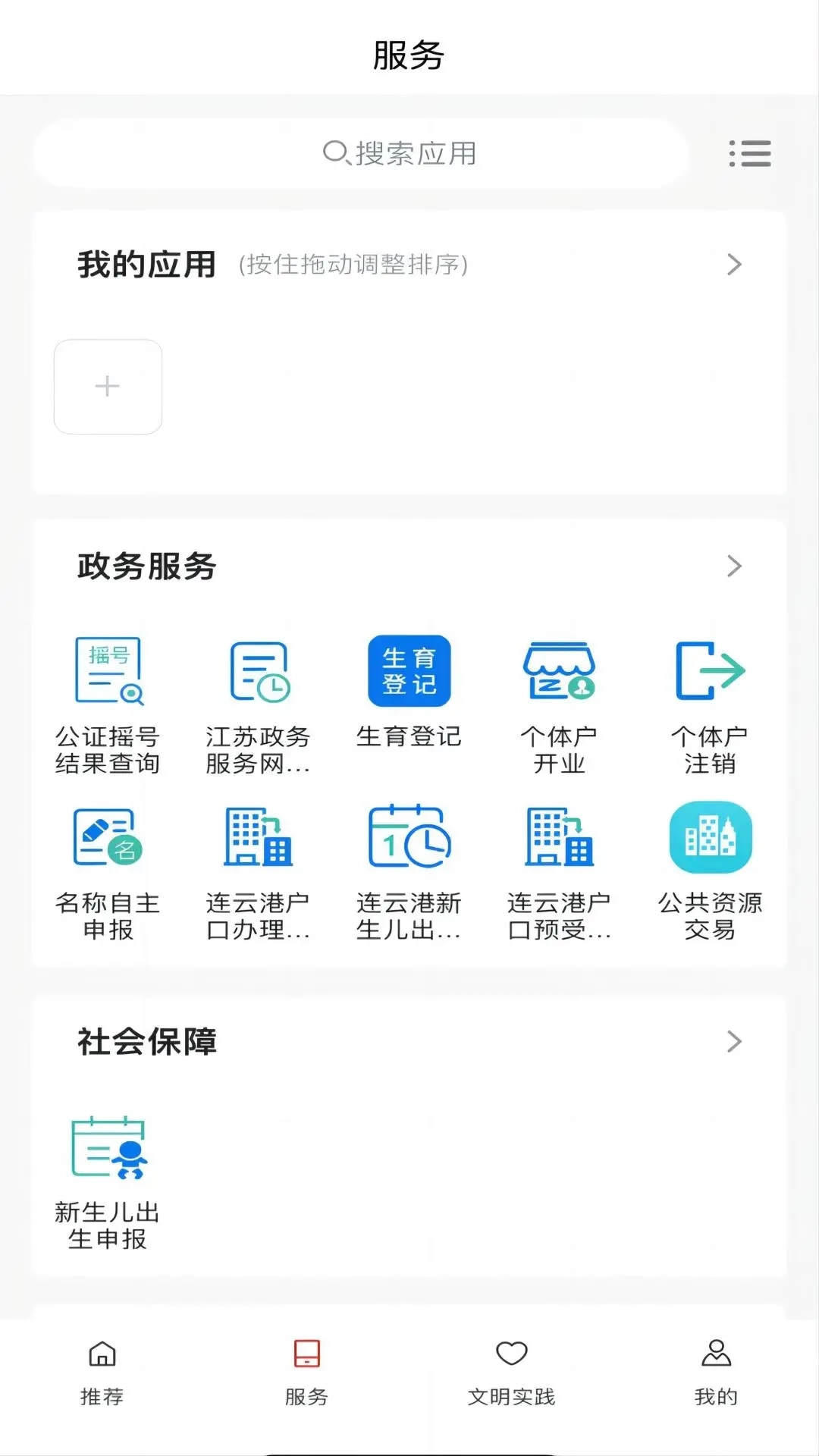Expand the 社会保障 section chevron

click(733, 1041)
